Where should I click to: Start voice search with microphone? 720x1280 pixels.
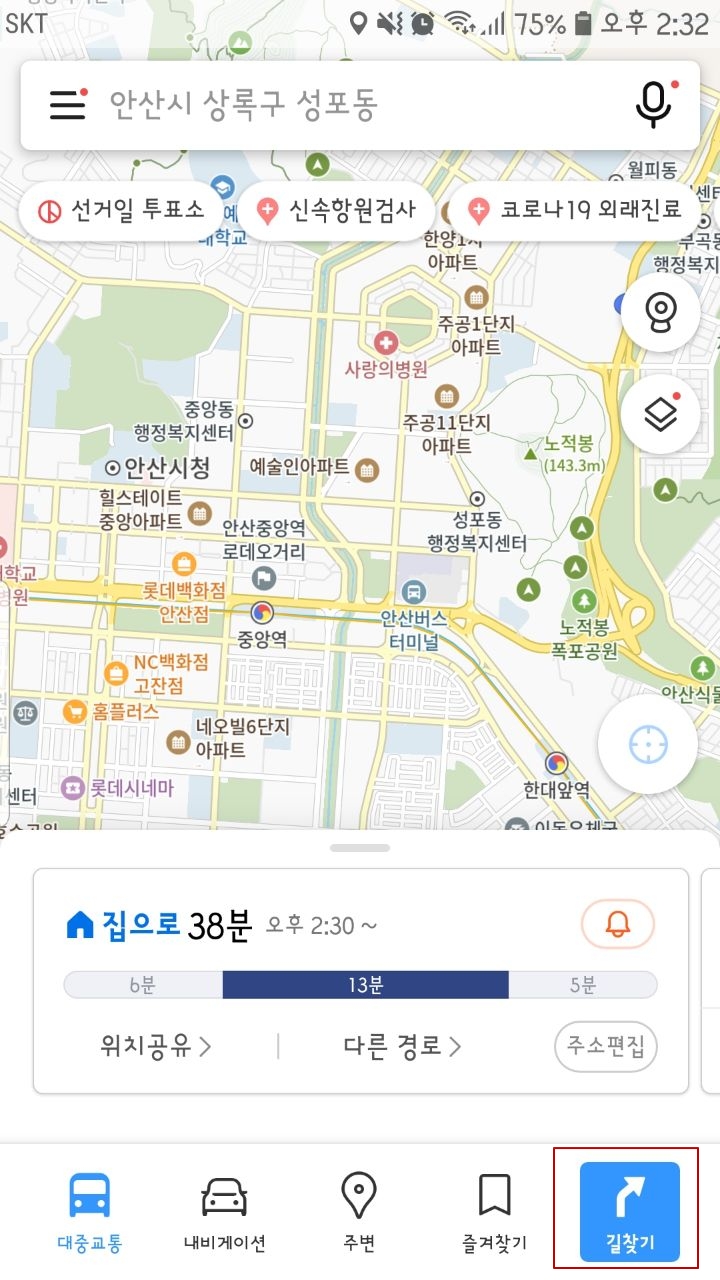coord(654,104)
